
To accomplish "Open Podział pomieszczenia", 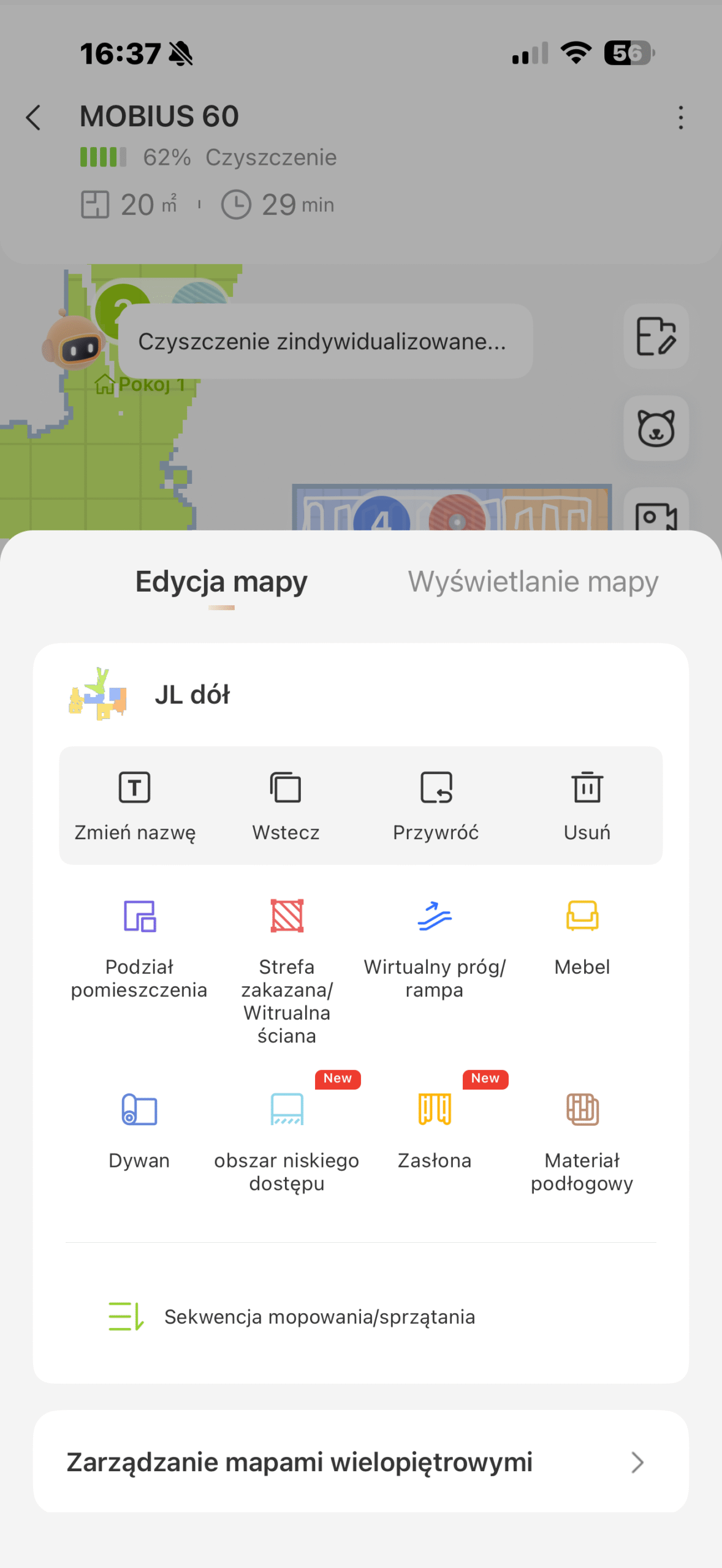I will 139,943.
